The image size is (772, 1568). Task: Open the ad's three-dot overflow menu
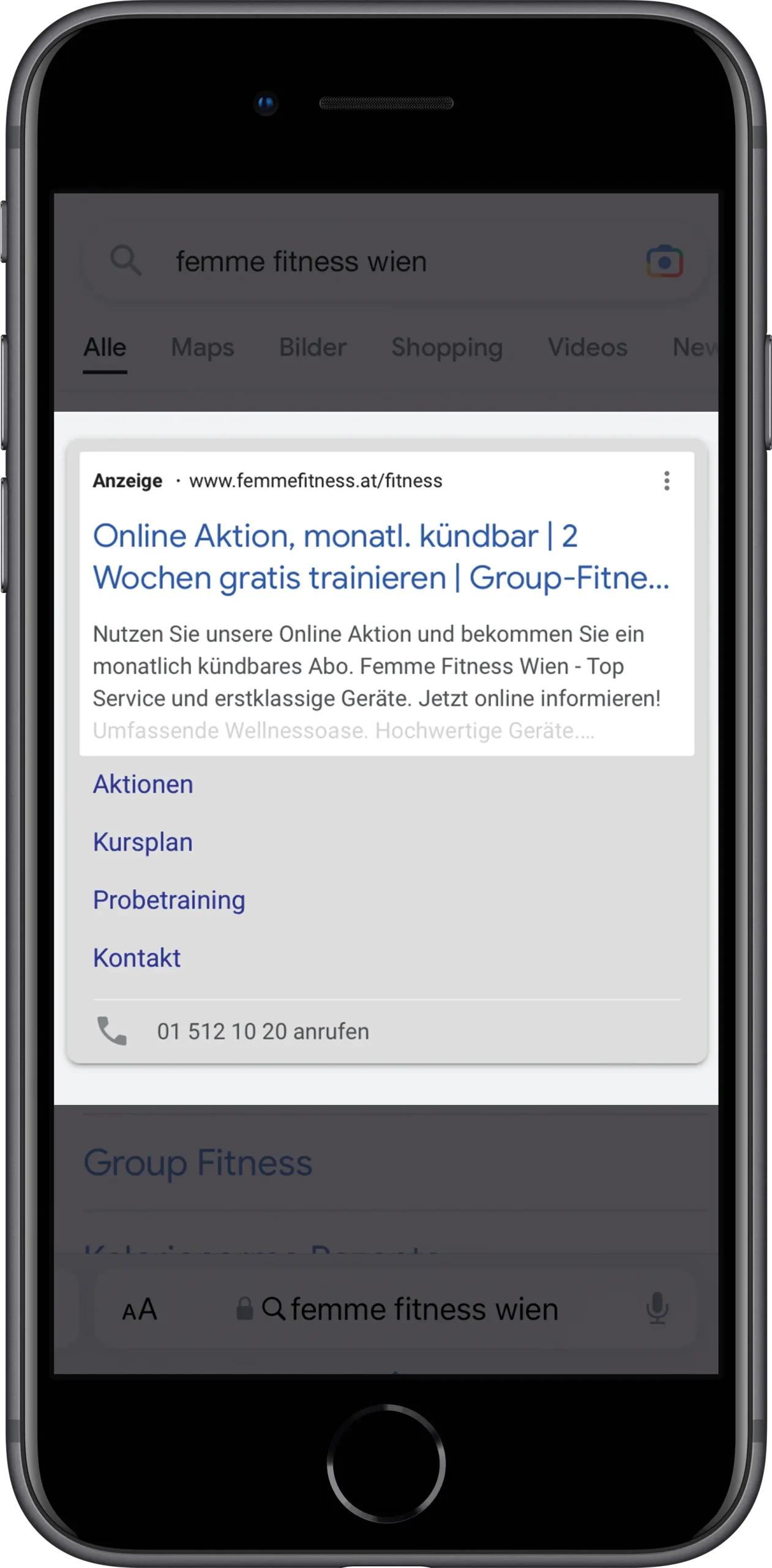[x=667, y=481]
